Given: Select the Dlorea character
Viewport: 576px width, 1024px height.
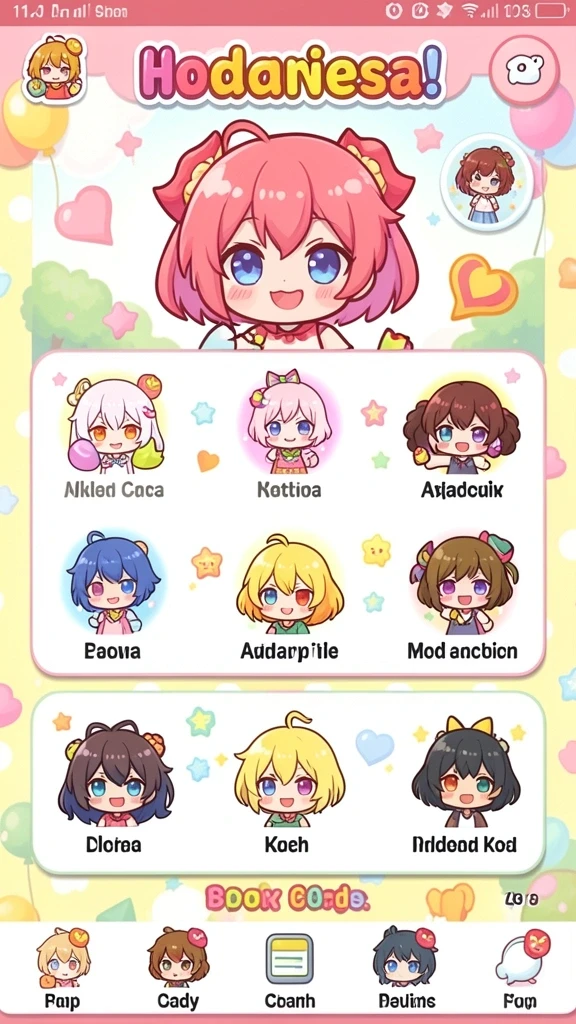Looking at the screenshot, I should click(x=114, y=786).
